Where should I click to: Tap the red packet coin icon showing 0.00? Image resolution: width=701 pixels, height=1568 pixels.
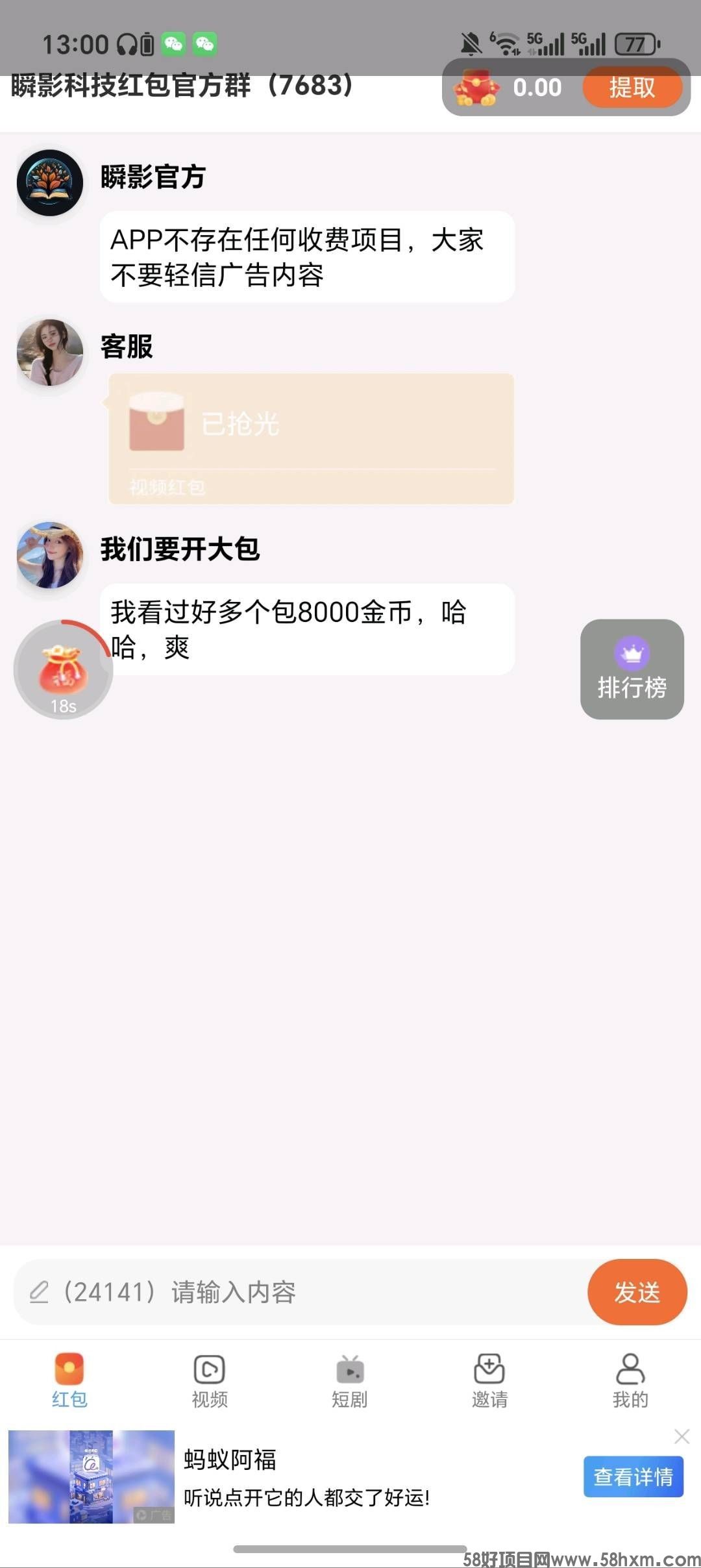(x=478, y=88)
